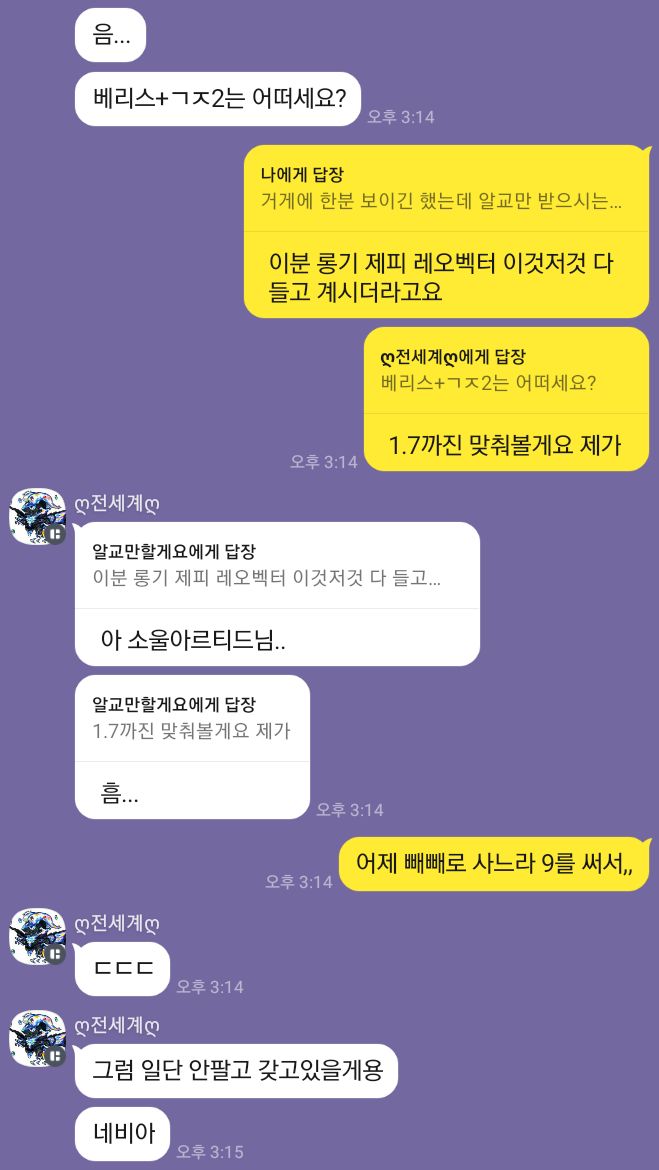The height and width of the screenshot is (1170, 659).
Task: Open ღ전세계ღ's avatar beside the ㄷㄷㄷ message
Action: coord(38,935)
